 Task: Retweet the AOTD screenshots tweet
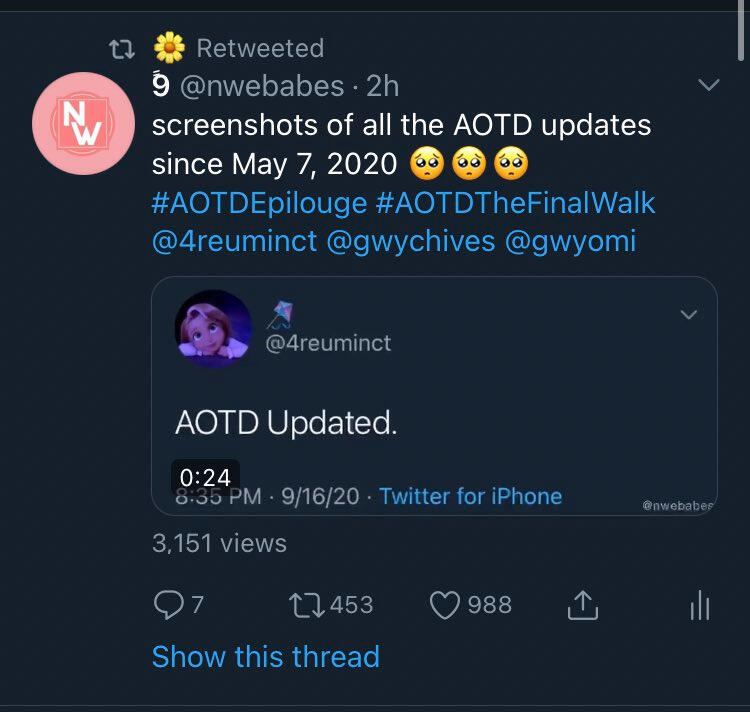[303, 605]
